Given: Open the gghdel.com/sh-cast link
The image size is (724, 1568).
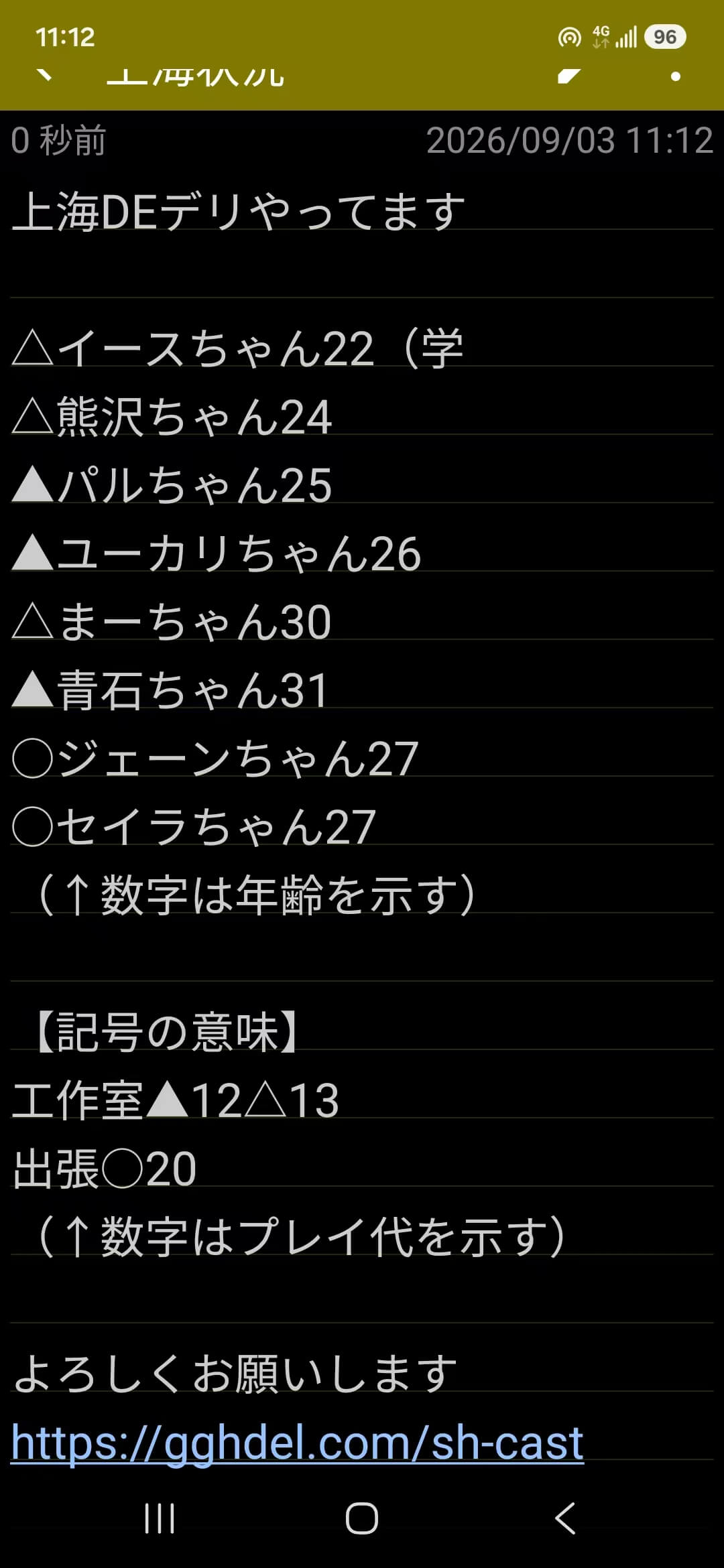Looking at the screenshot, I should (297, 1443).
